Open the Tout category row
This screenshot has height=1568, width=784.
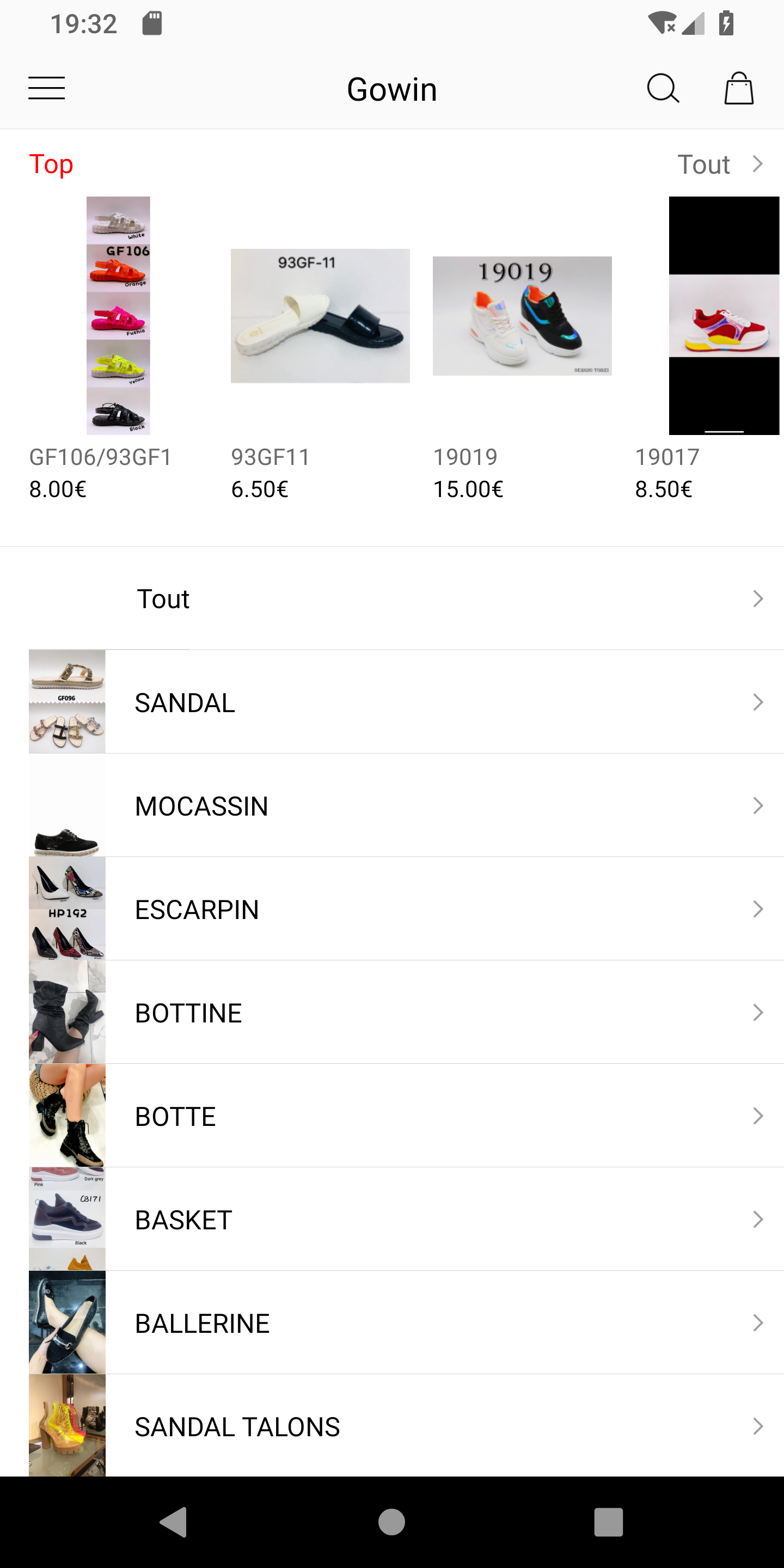(x=392, y=599)
